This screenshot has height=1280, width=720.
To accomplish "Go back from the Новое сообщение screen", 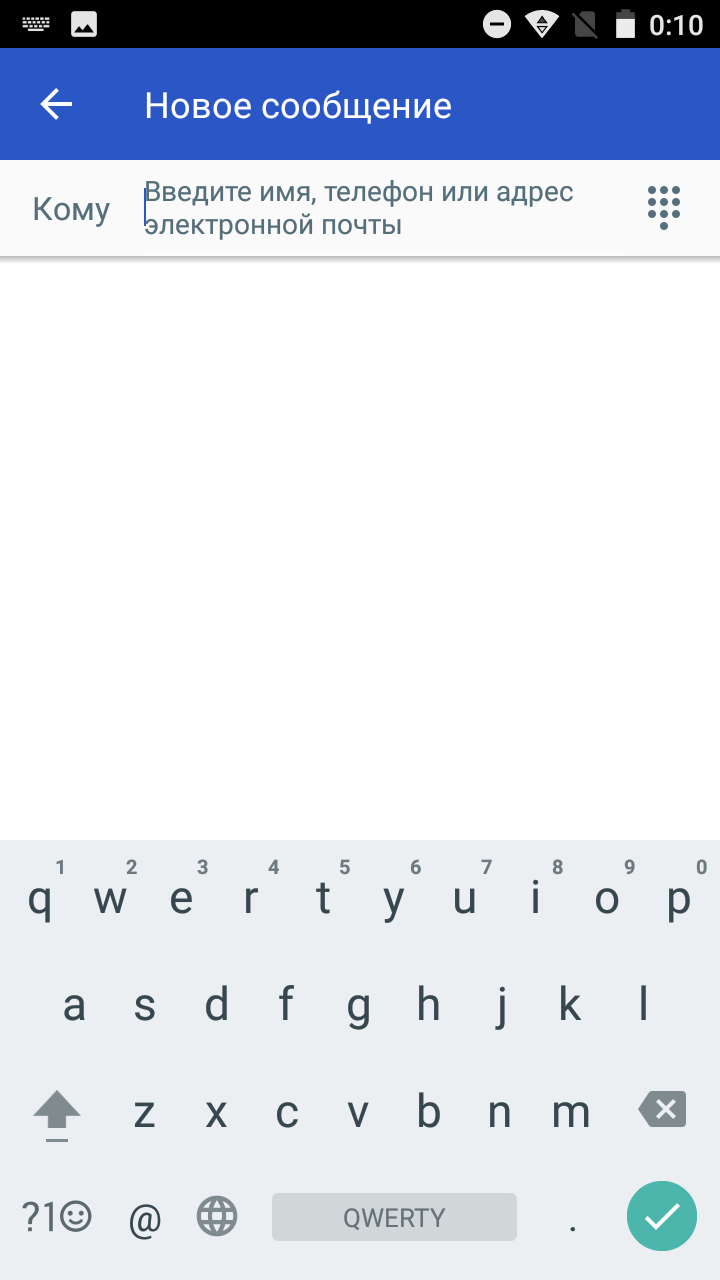I will click(x=56, y=105).
